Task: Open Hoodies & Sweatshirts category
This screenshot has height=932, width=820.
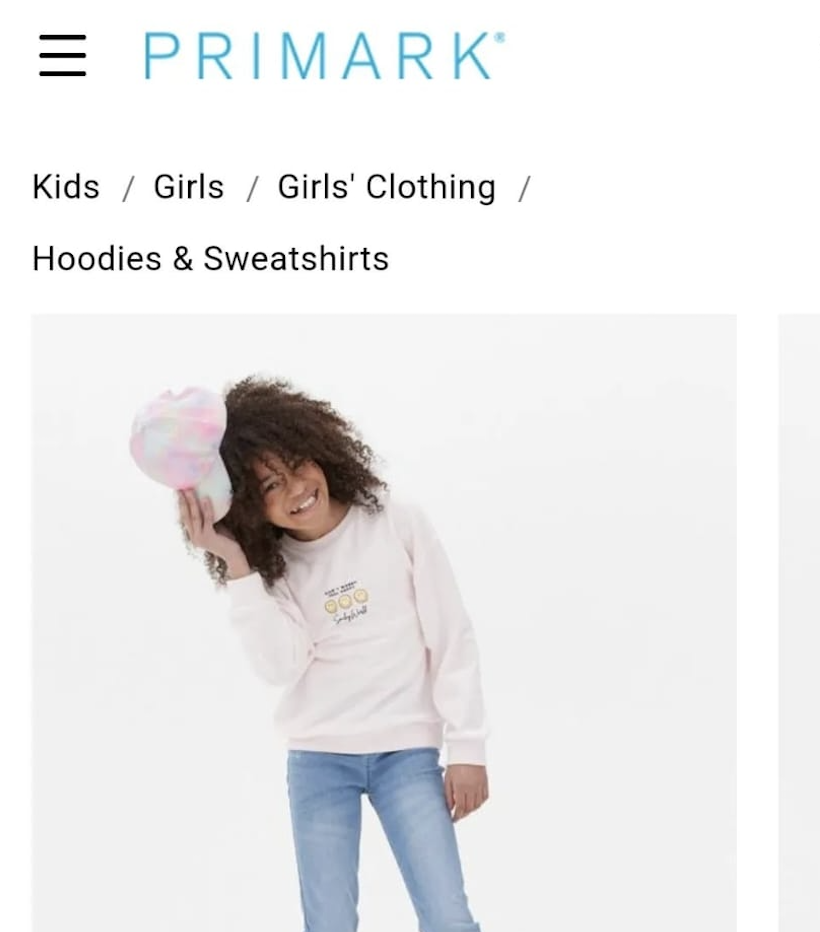Action: [x=210, y=259]
